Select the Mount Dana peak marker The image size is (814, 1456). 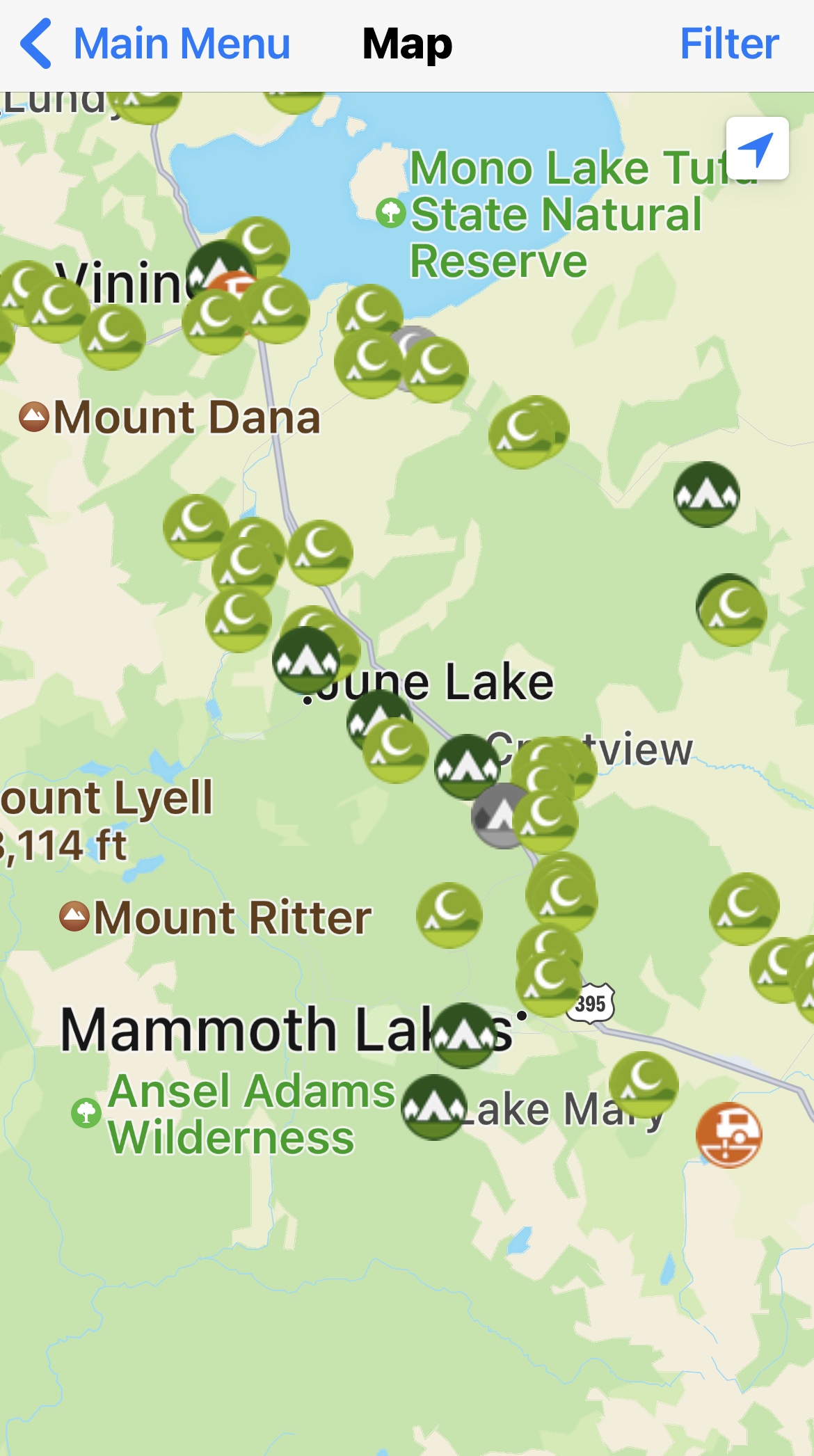[33, 417]
